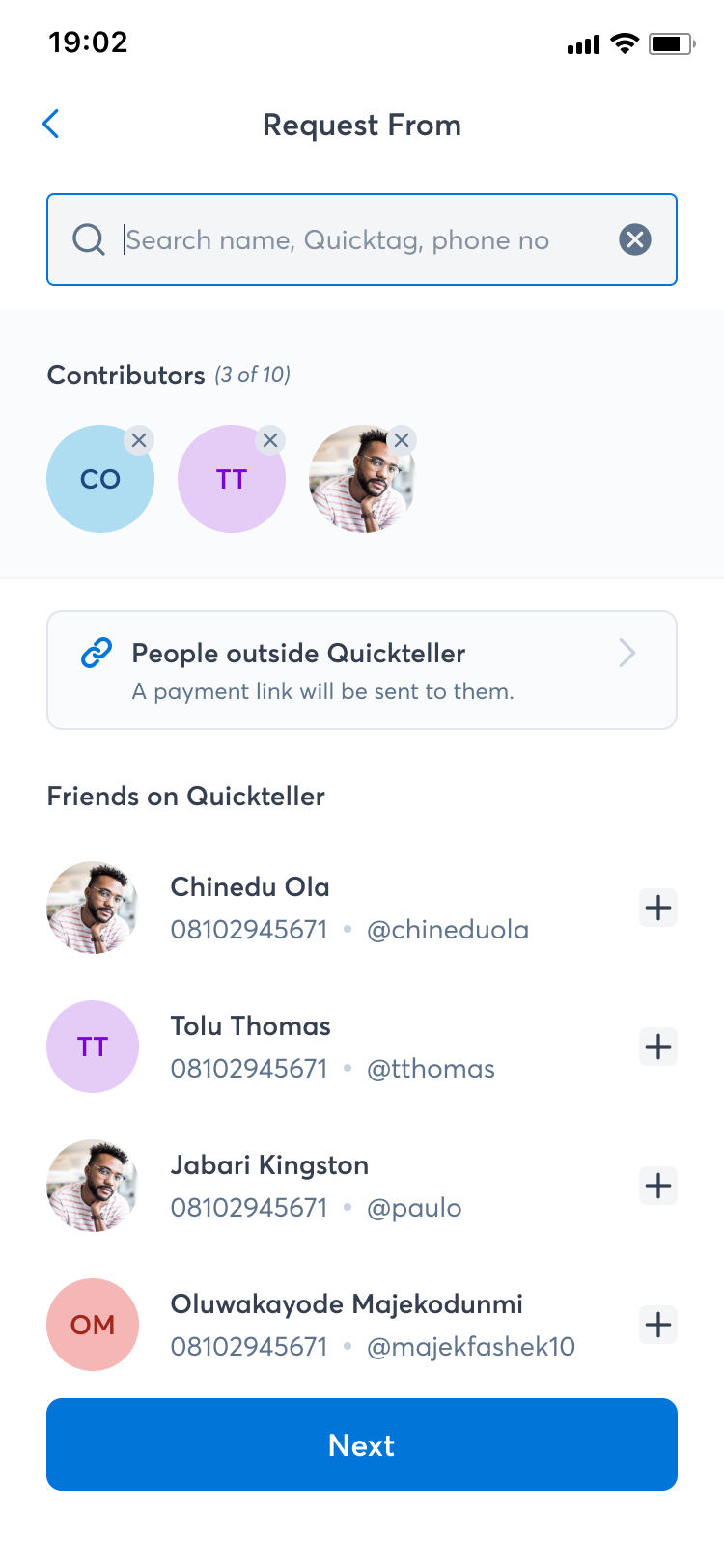Open the @chineduola quicktag
The width and height of the screenshot is (724, 1568).
[x=449, y=929]
